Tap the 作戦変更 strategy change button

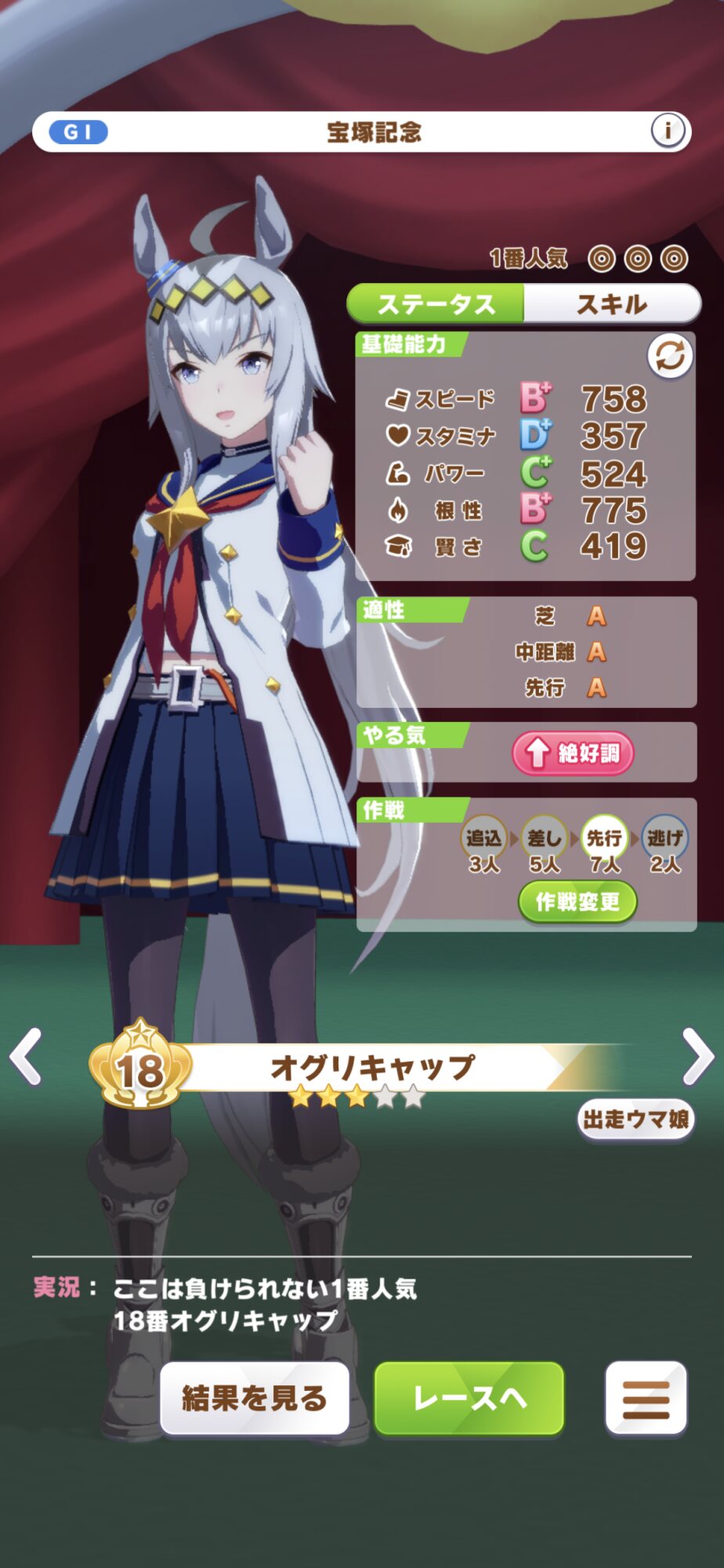577,902
